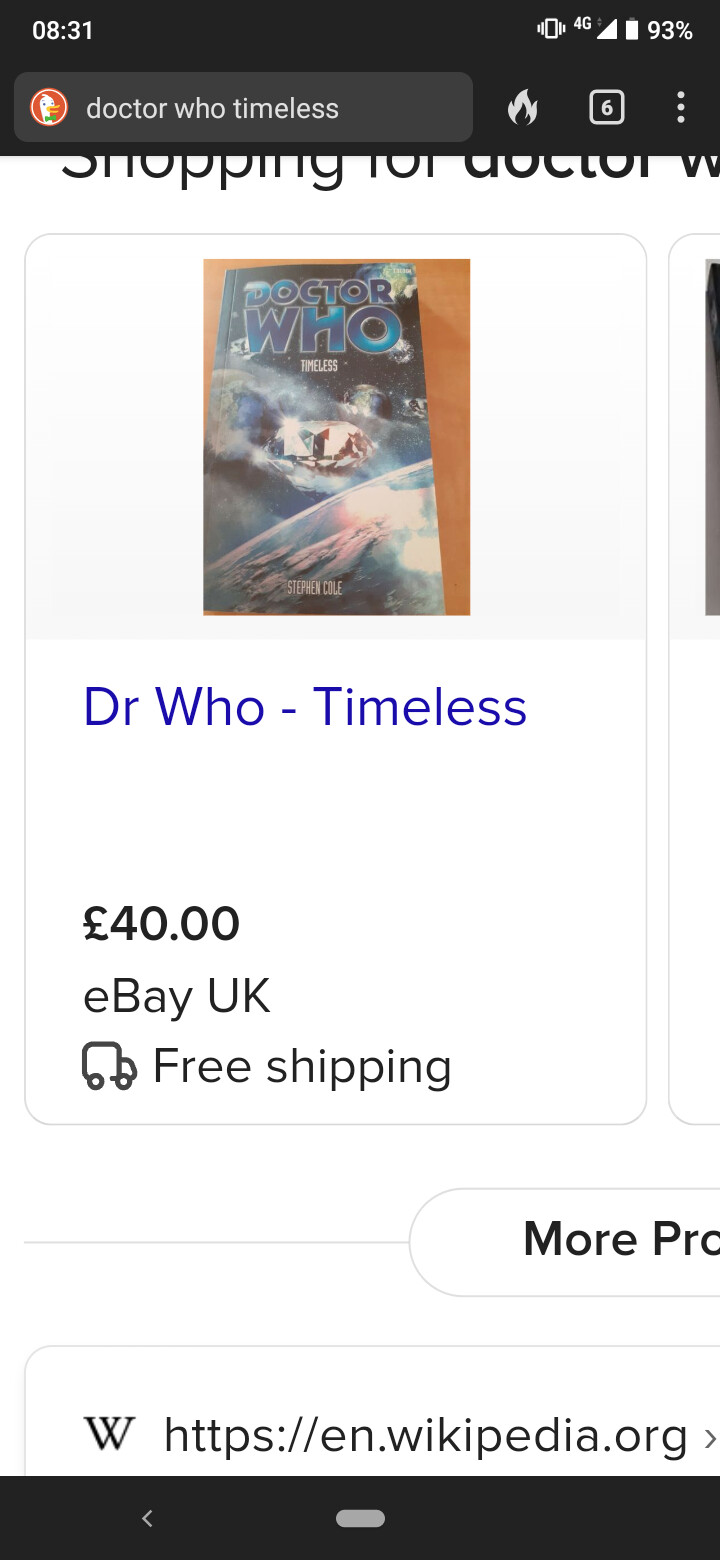
Task: Open the en.wikipedia.org search result
Action: [426, 1435]
